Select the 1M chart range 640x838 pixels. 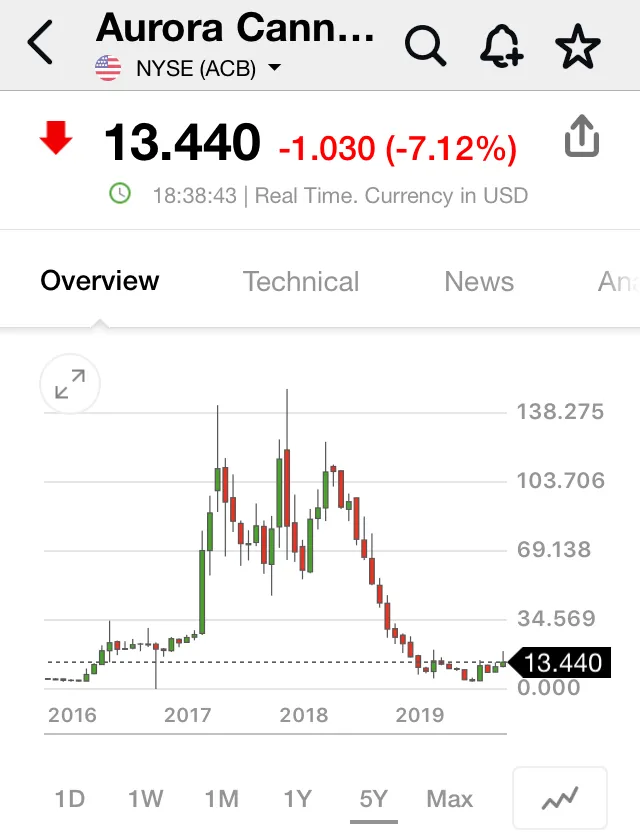click(x=222, y=799)
